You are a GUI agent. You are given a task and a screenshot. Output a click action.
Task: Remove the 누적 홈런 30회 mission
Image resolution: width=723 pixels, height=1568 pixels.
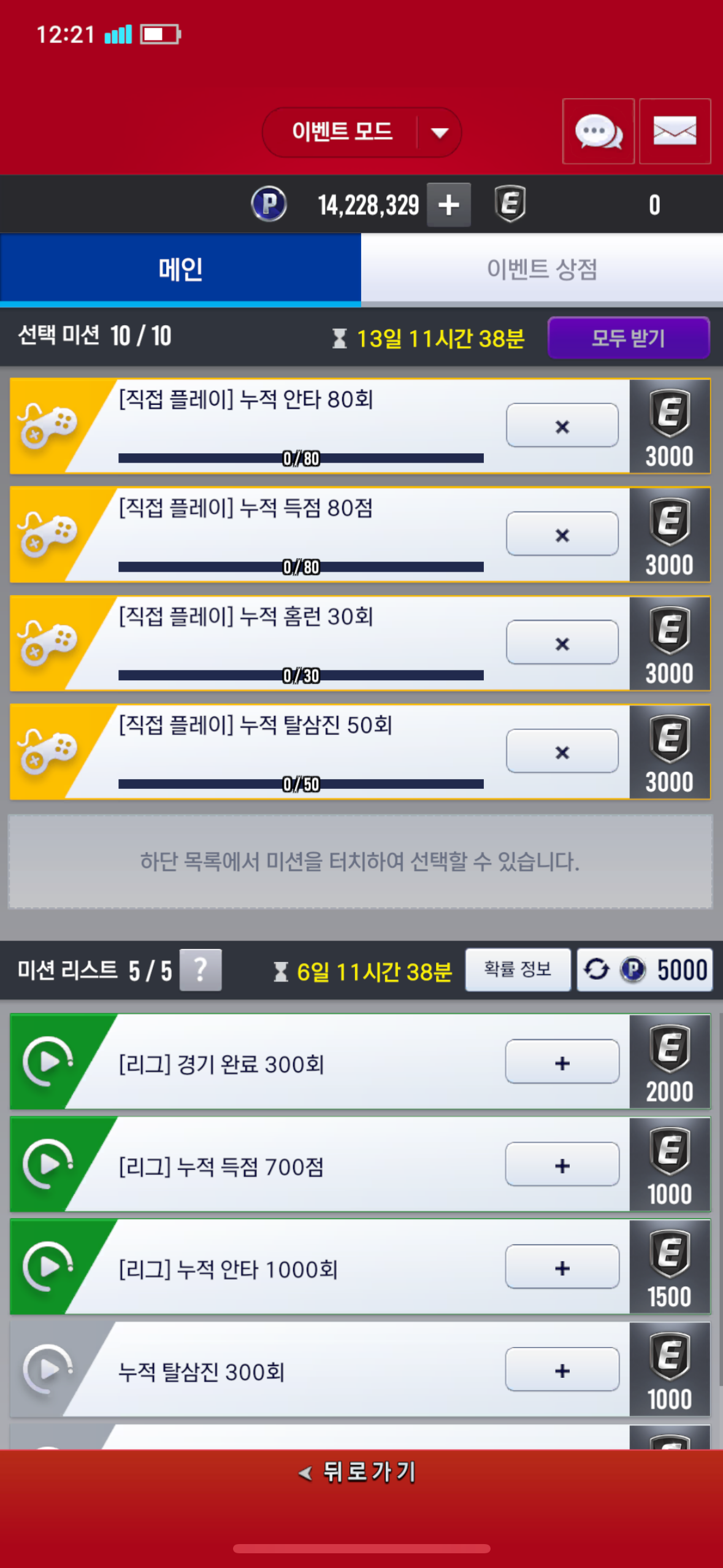(562, 643)
